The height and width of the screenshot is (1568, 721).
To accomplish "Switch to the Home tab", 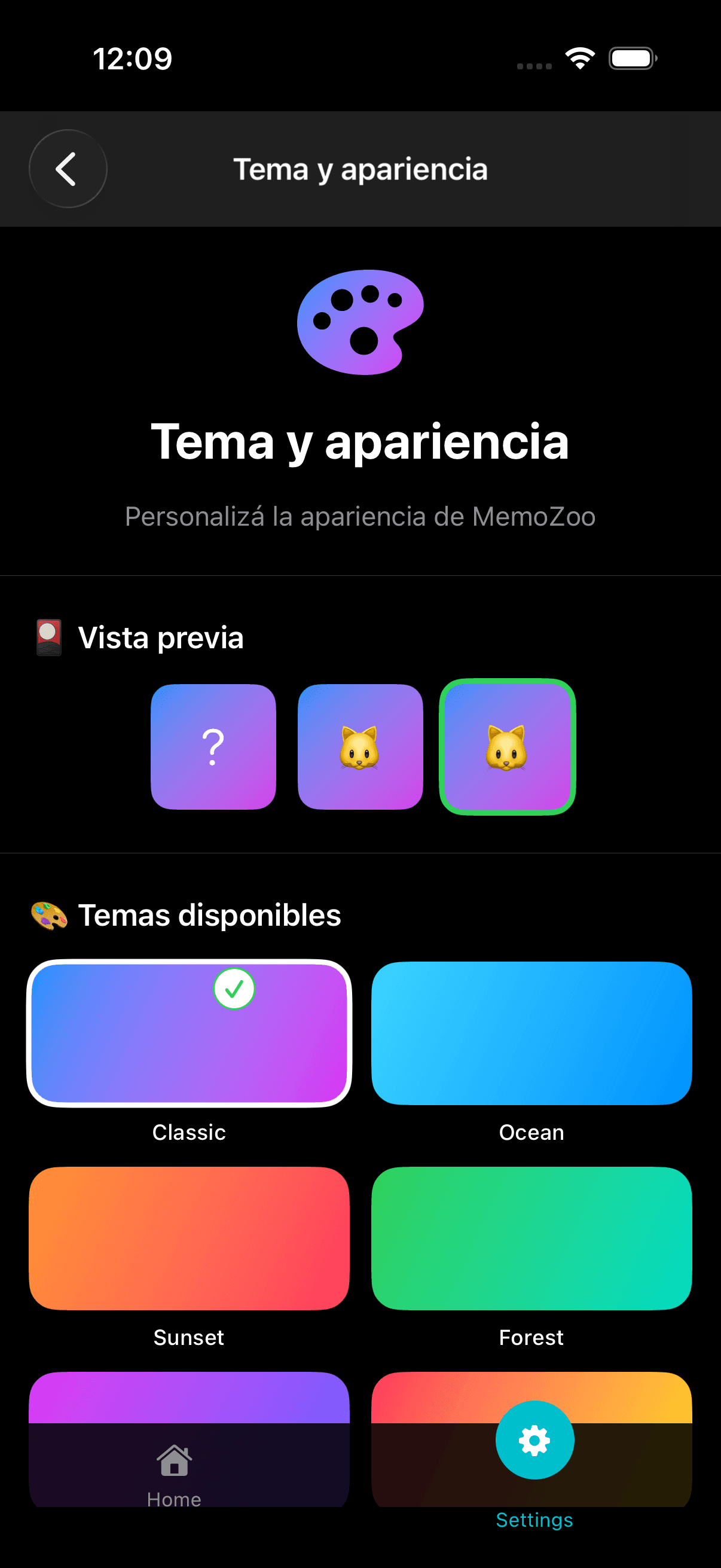I will (173, 1499).
